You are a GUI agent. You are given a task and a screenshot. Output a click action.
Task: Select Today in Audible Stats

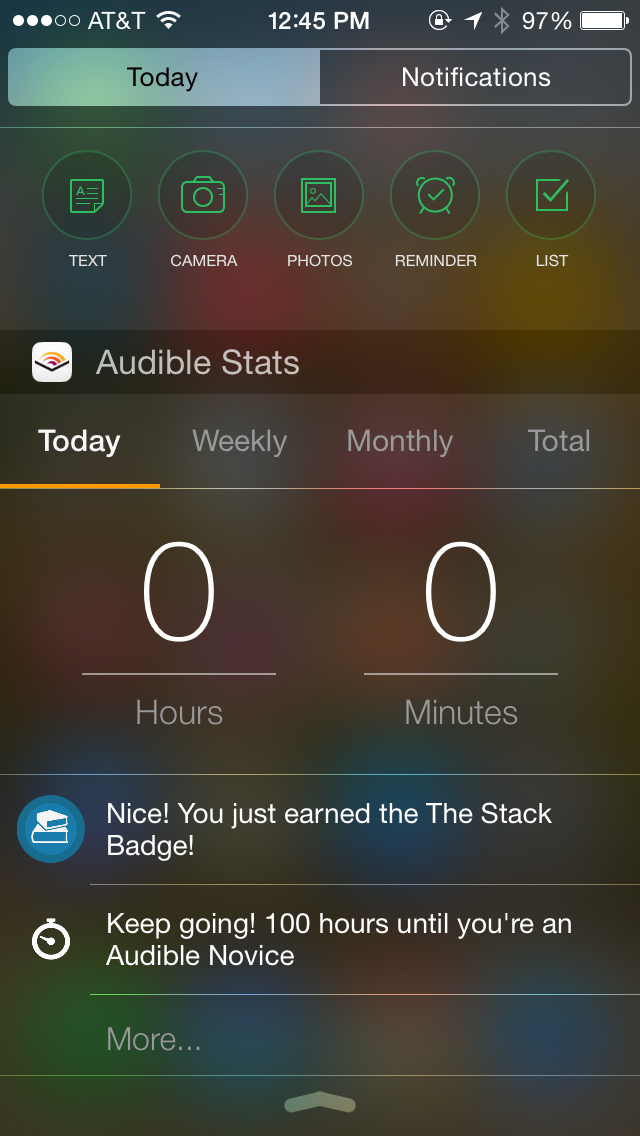coord(79,441)
